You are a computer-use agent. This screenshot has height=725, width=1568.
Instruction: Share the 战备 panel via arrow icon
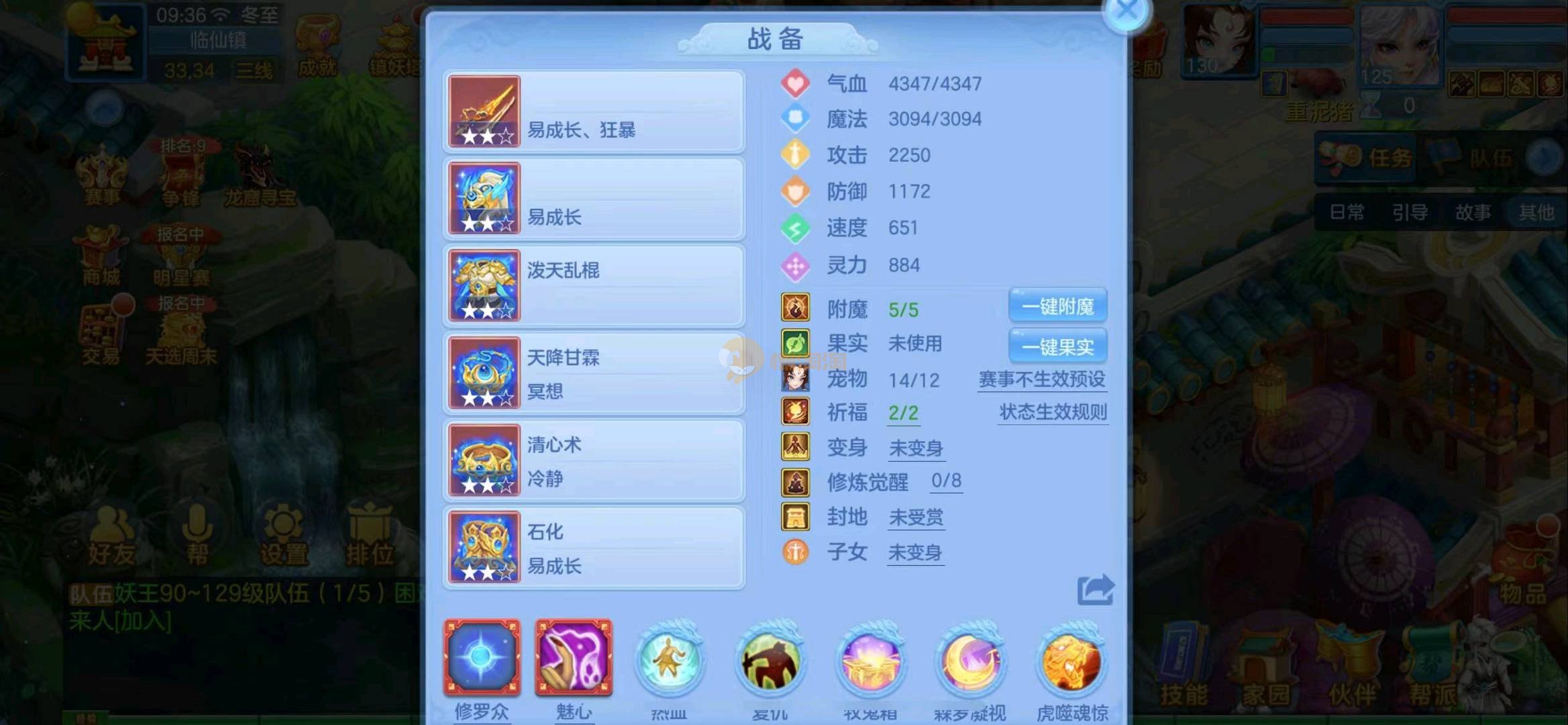tap(1095, 590)
